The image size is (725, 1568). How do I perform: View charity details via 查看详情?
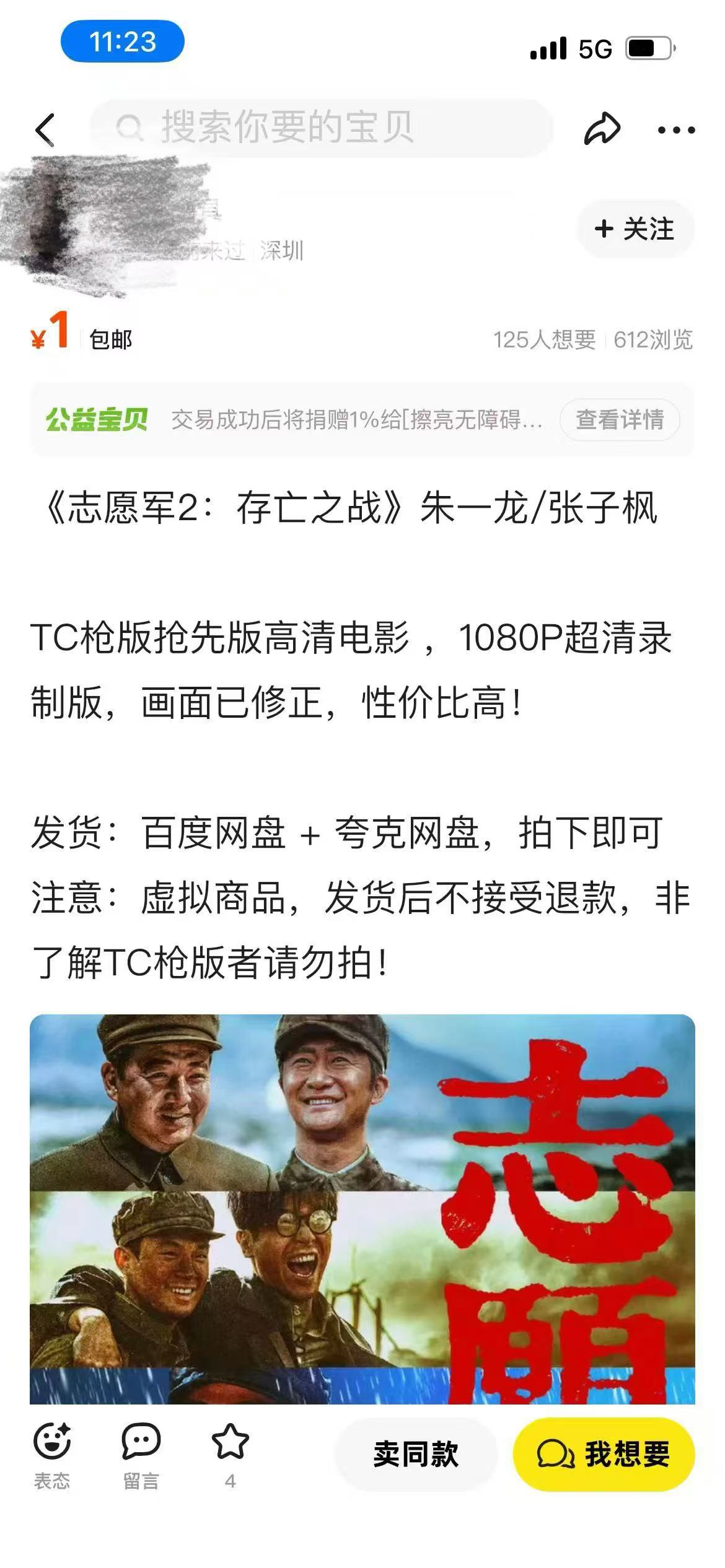tap(620, 420)
